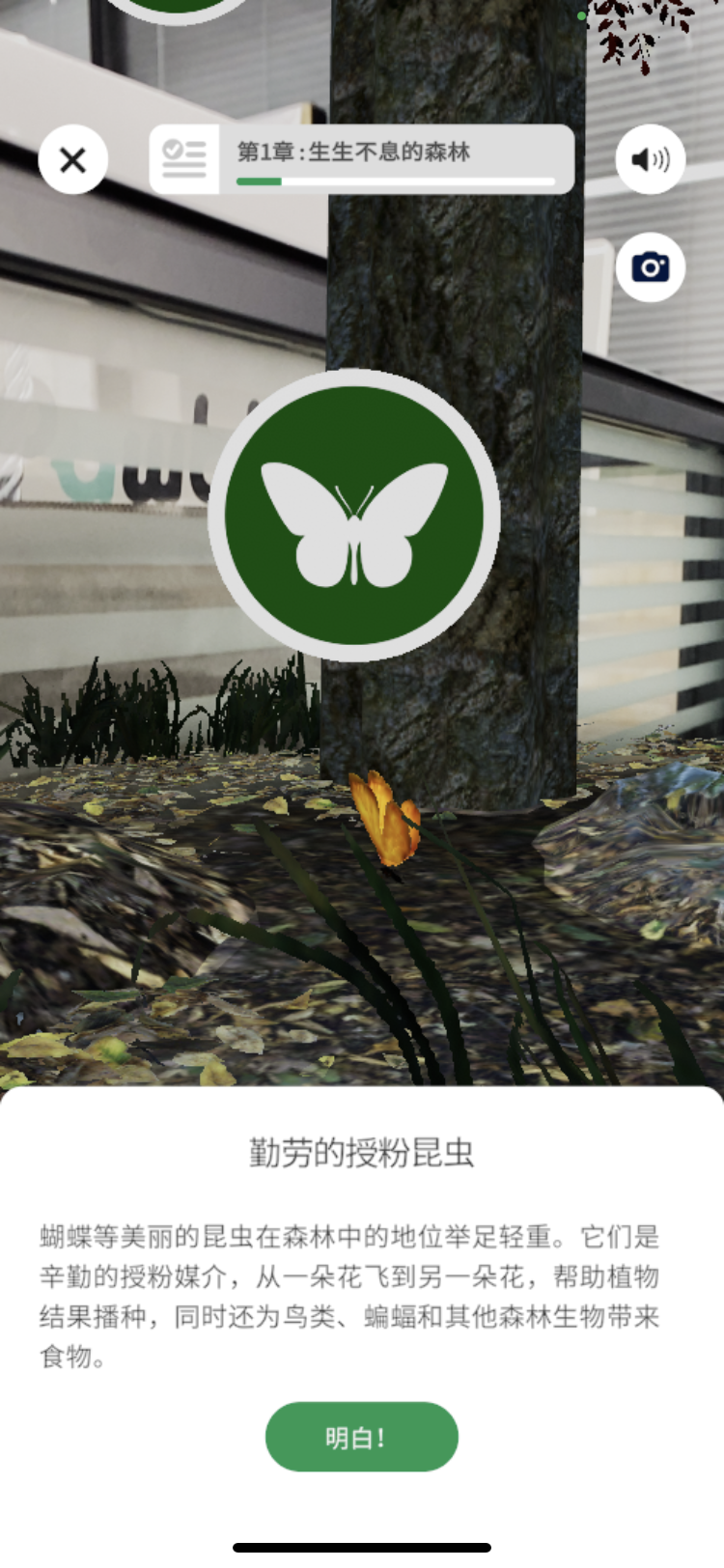Toggle the sound speaker icon
Viewport: 724px width, 1568px height.
[651, 159]
